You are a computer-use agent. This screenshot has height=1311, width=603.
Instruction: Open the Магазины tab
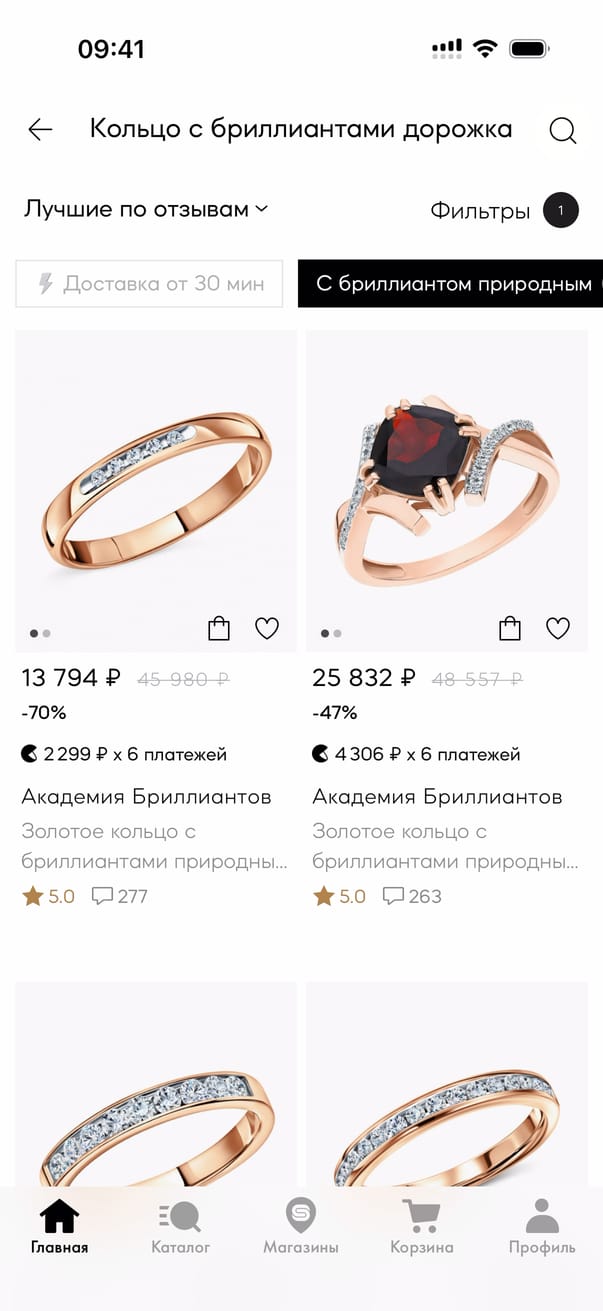click(x=300, y=1228)
